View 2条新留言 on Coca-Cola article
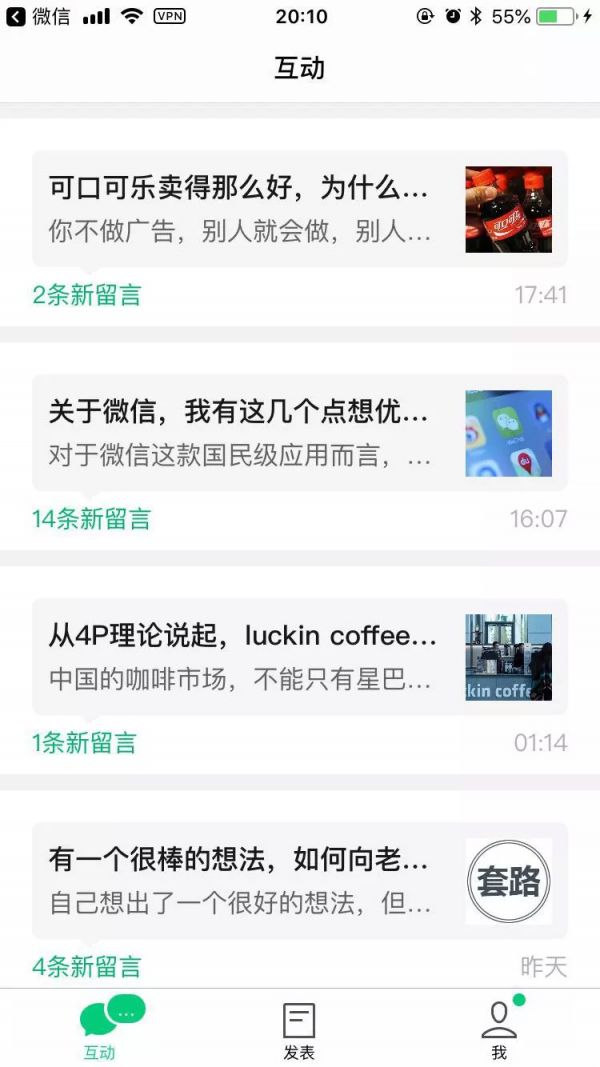The height and width of the screenshot is (1067, 600). [87, 295]
